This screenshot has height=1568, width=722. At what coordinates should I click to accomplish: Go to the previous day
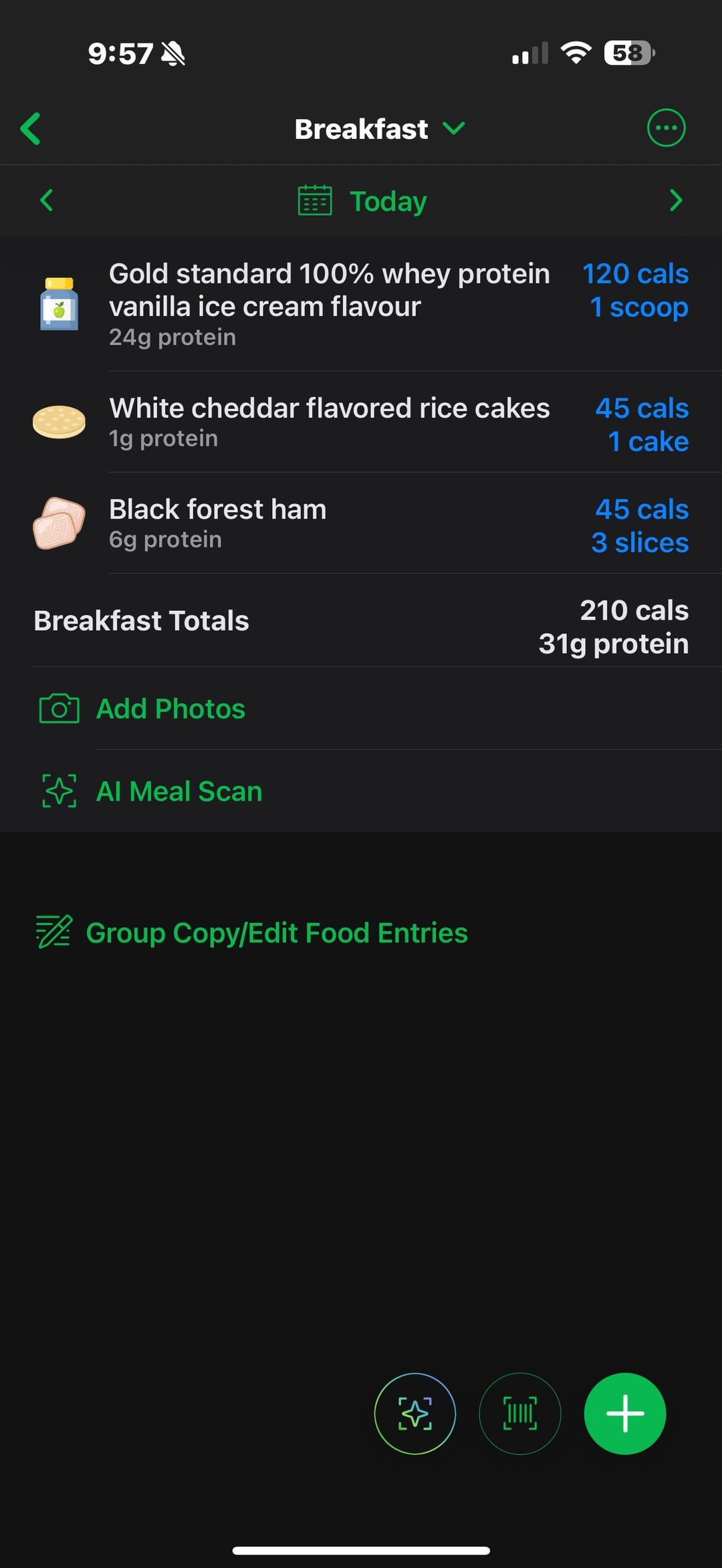(47, 200)
